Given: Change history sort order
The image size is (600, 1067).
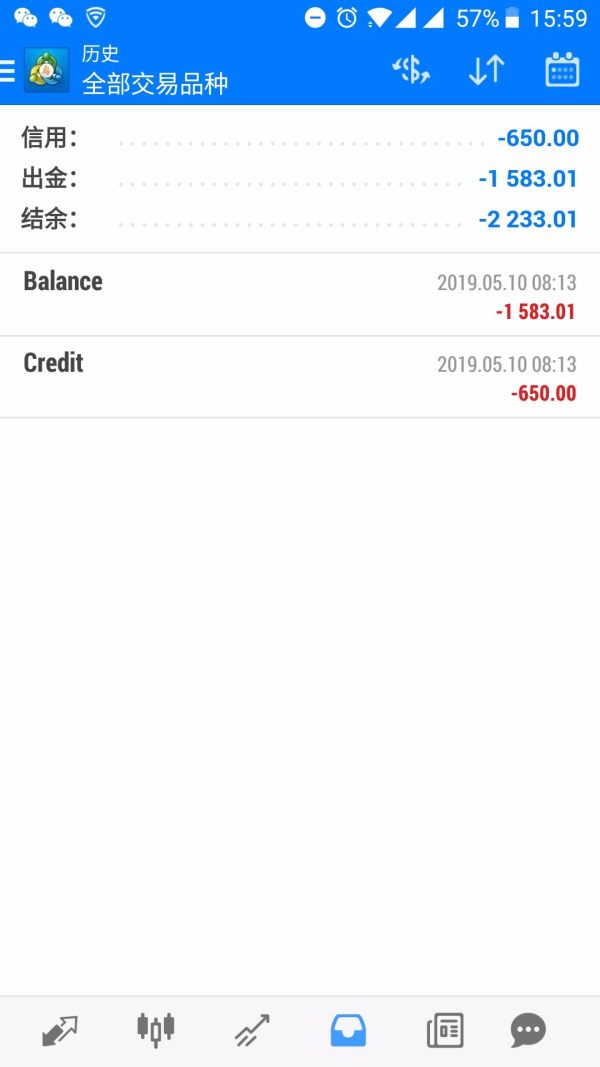Looking at the screenshot, I should (x=486, y=70).
